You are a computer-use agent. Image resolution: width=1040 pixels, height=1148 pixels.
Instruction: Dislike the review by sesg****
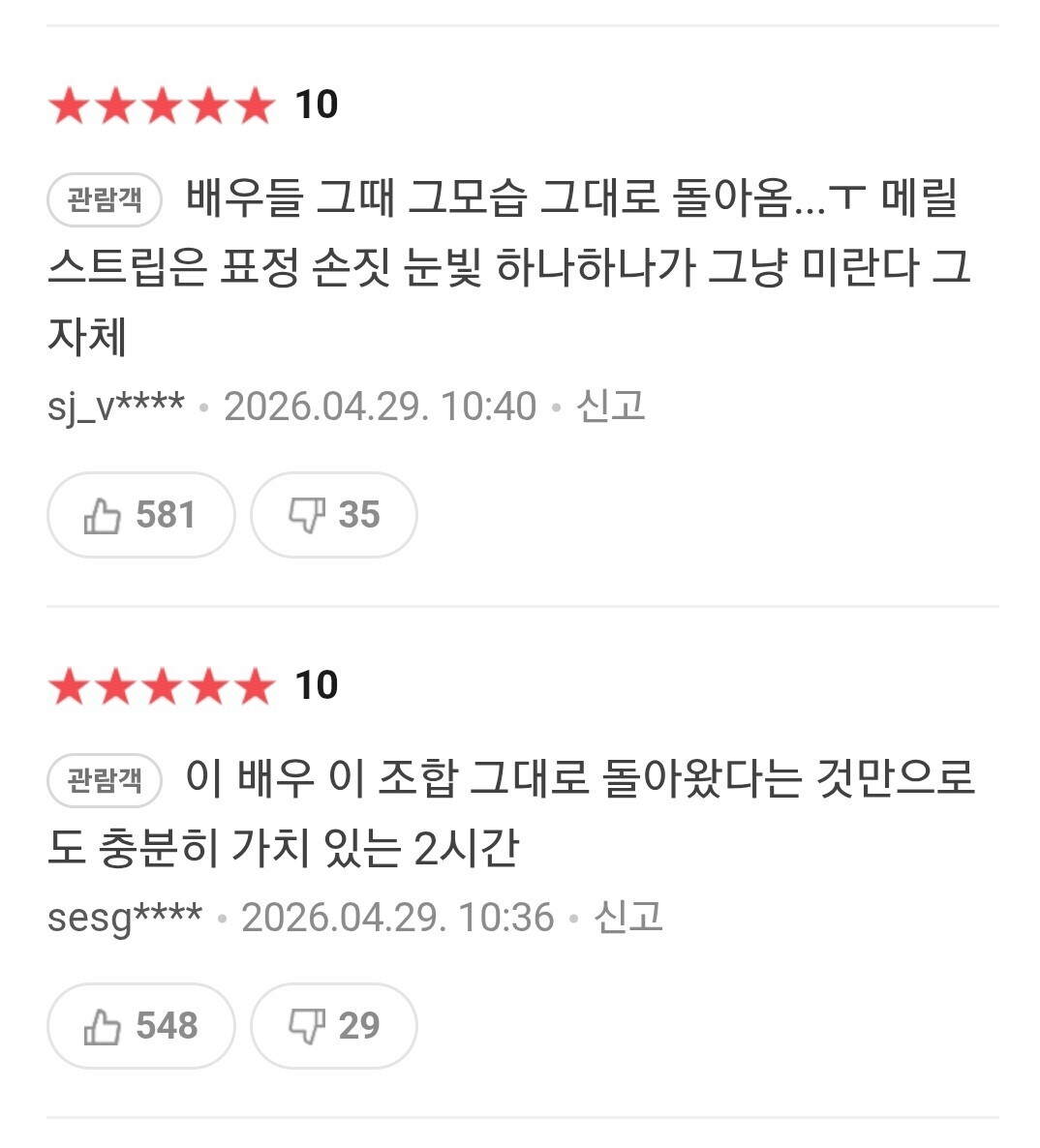pyautogui.click(x=334, y=1026)
